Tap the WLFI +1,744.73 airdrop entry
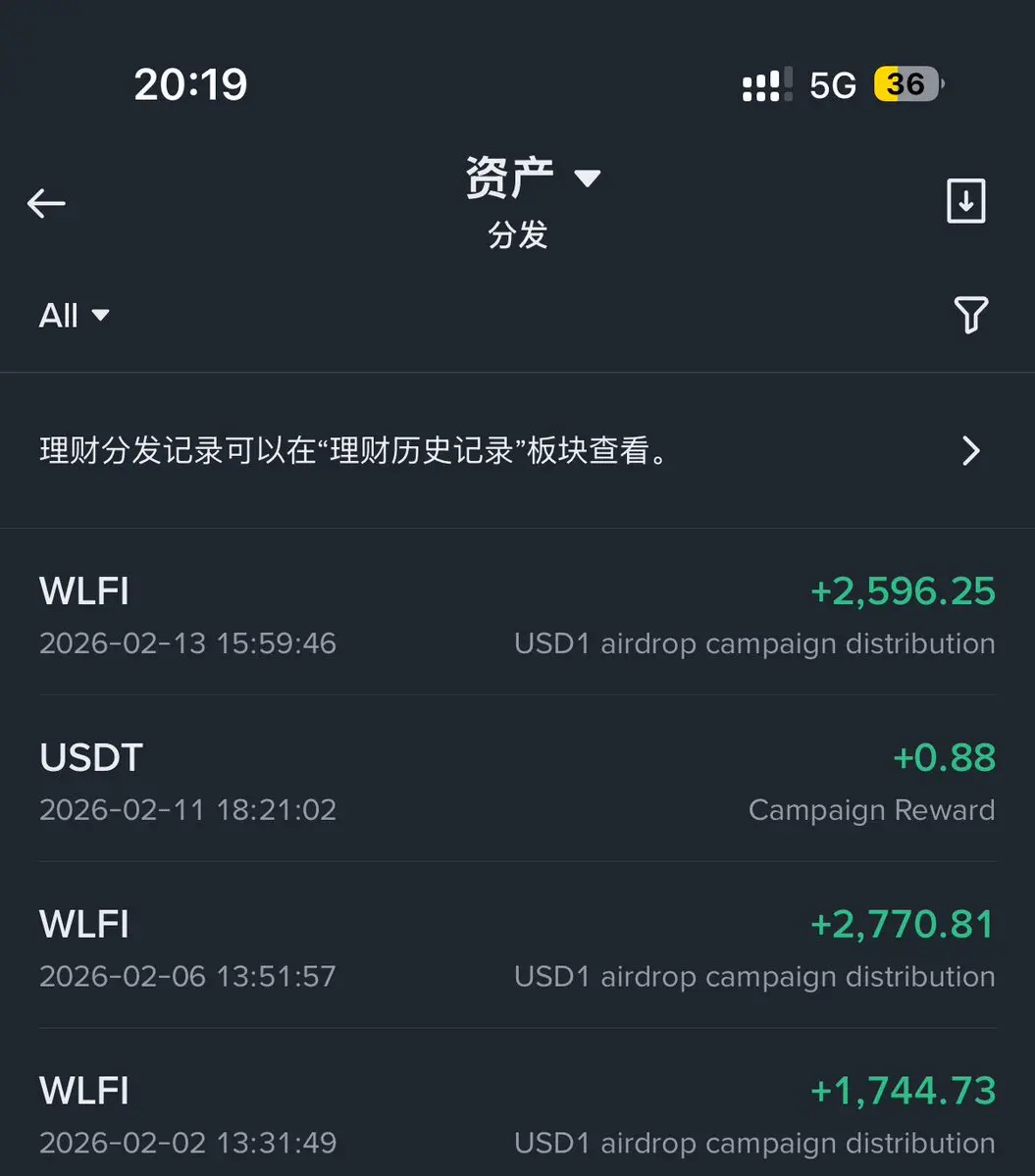The width and height of the screenshot is (1035, 1176). 517,1115
